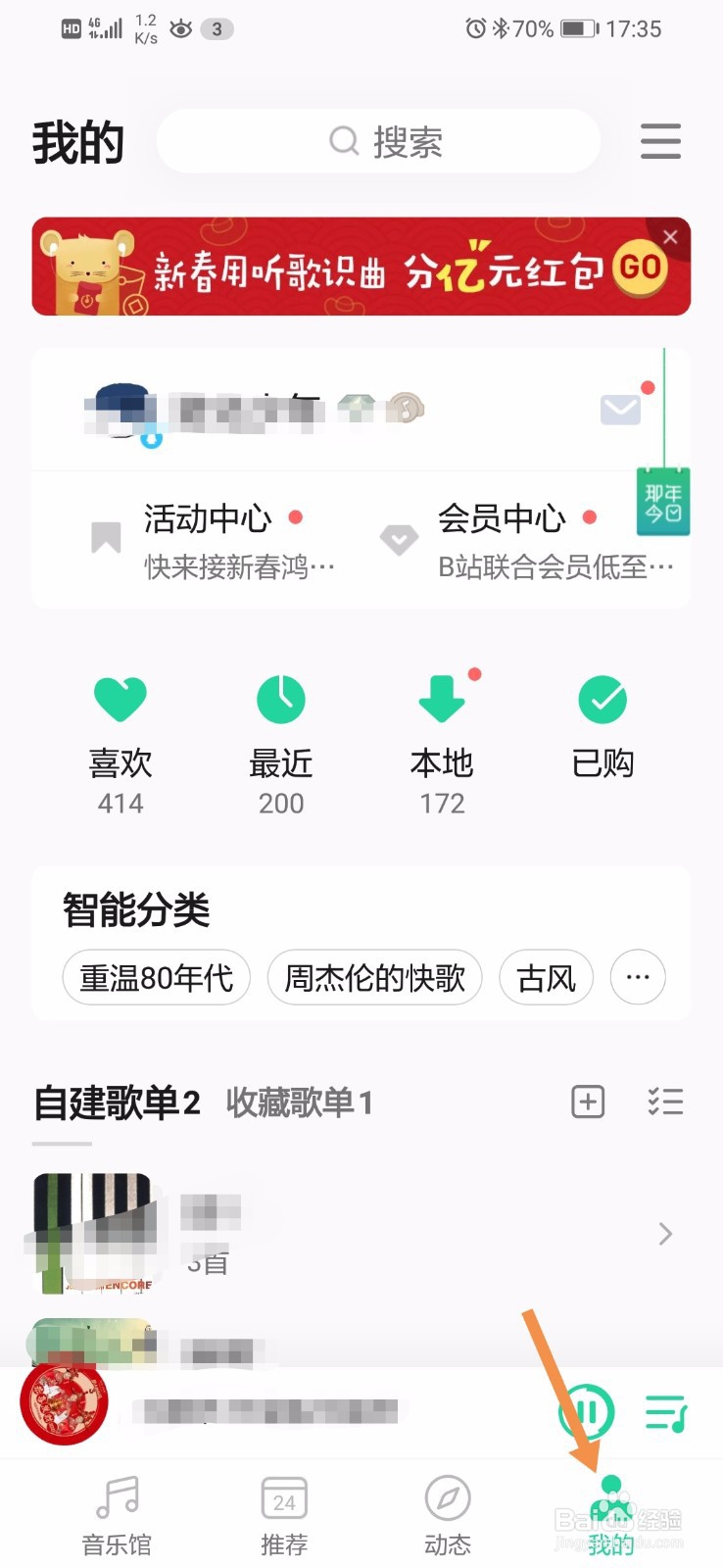Open the 喜欢 favorites list icon
This screenshot has width=723, height=1568.
[x=120, y=700]
